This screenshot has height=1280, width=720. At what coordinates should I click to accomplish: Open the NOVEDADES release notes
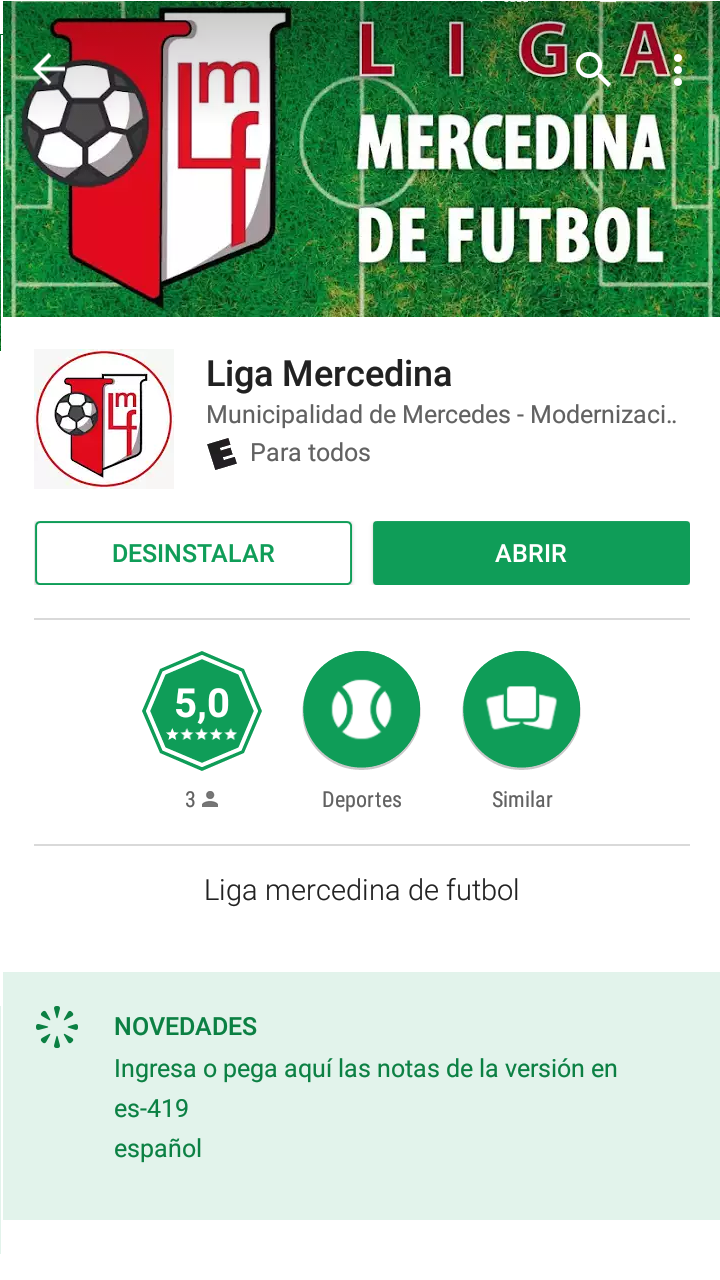pos(361,1088)
